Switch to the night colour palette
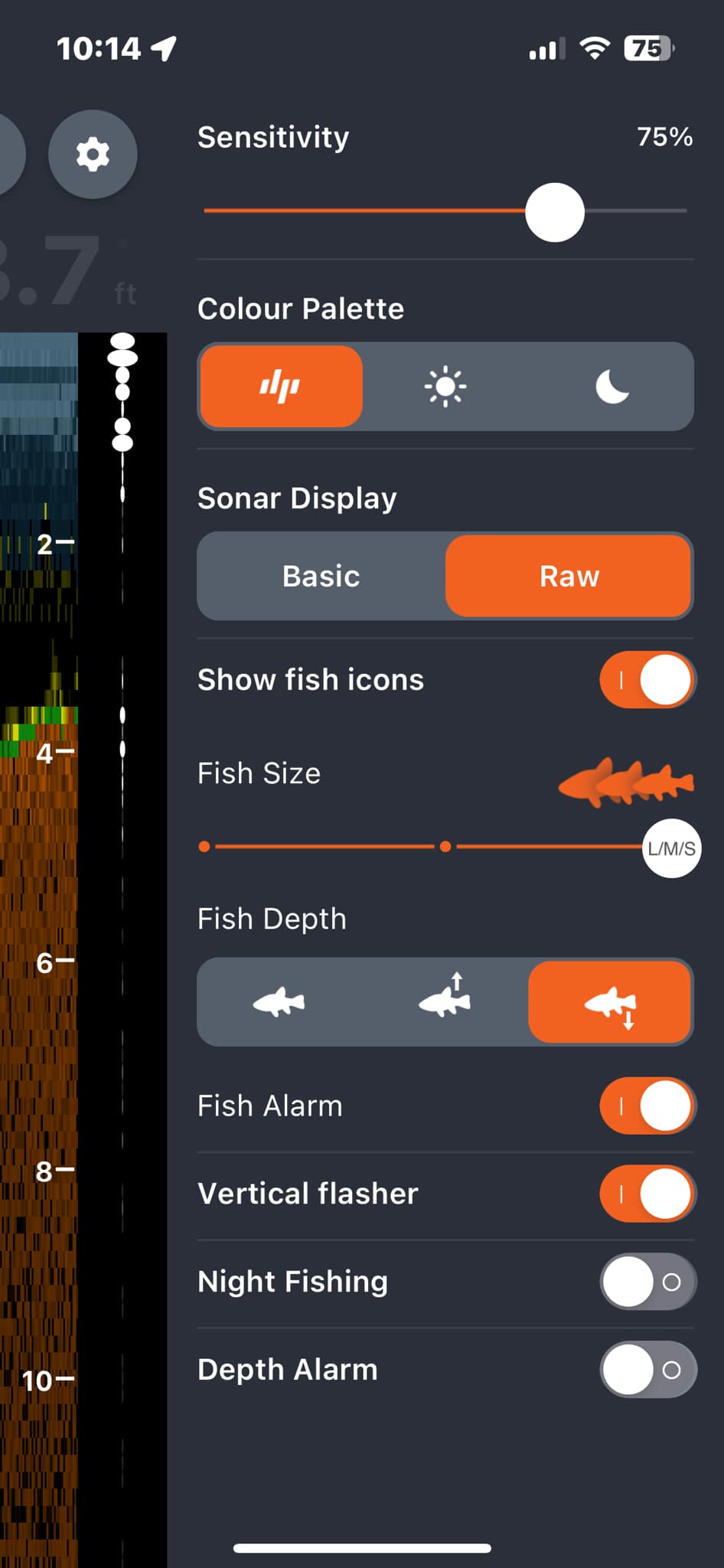 (x=611, y=387)
